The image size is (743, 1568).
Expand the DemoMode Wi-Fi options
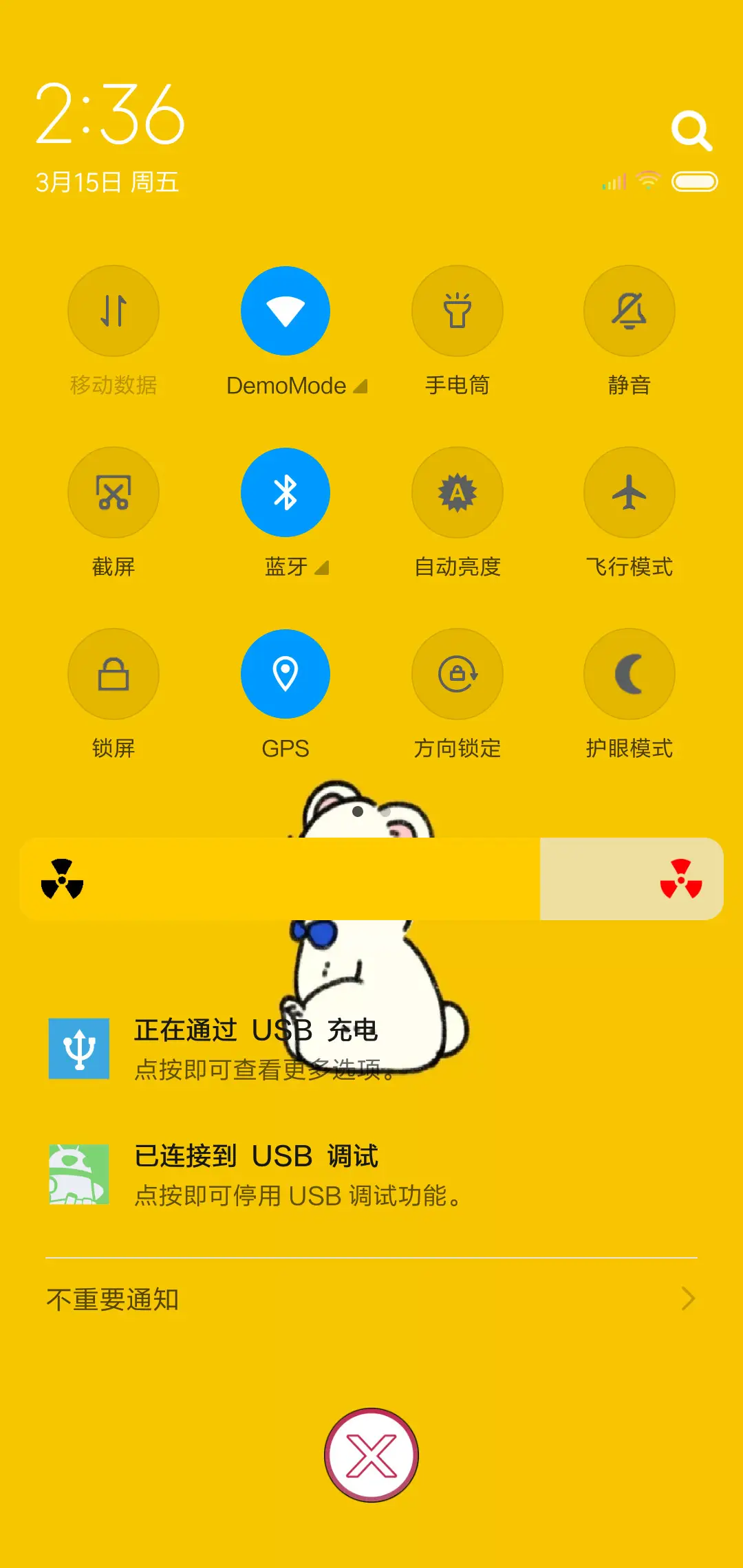[x=360, y=385]
